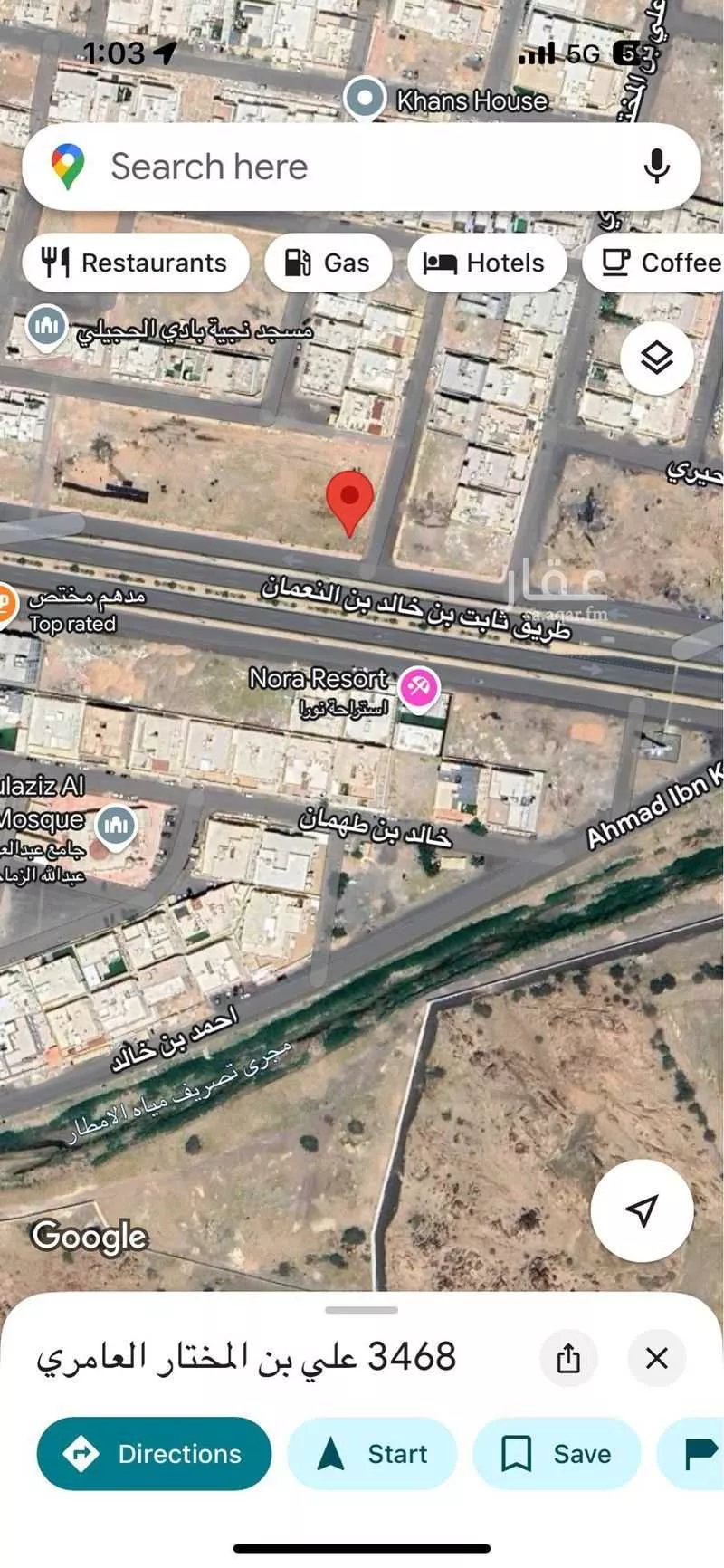Select the Restaurants chip
Viewport: 724px width, 1568px height.
coord(136,263)
